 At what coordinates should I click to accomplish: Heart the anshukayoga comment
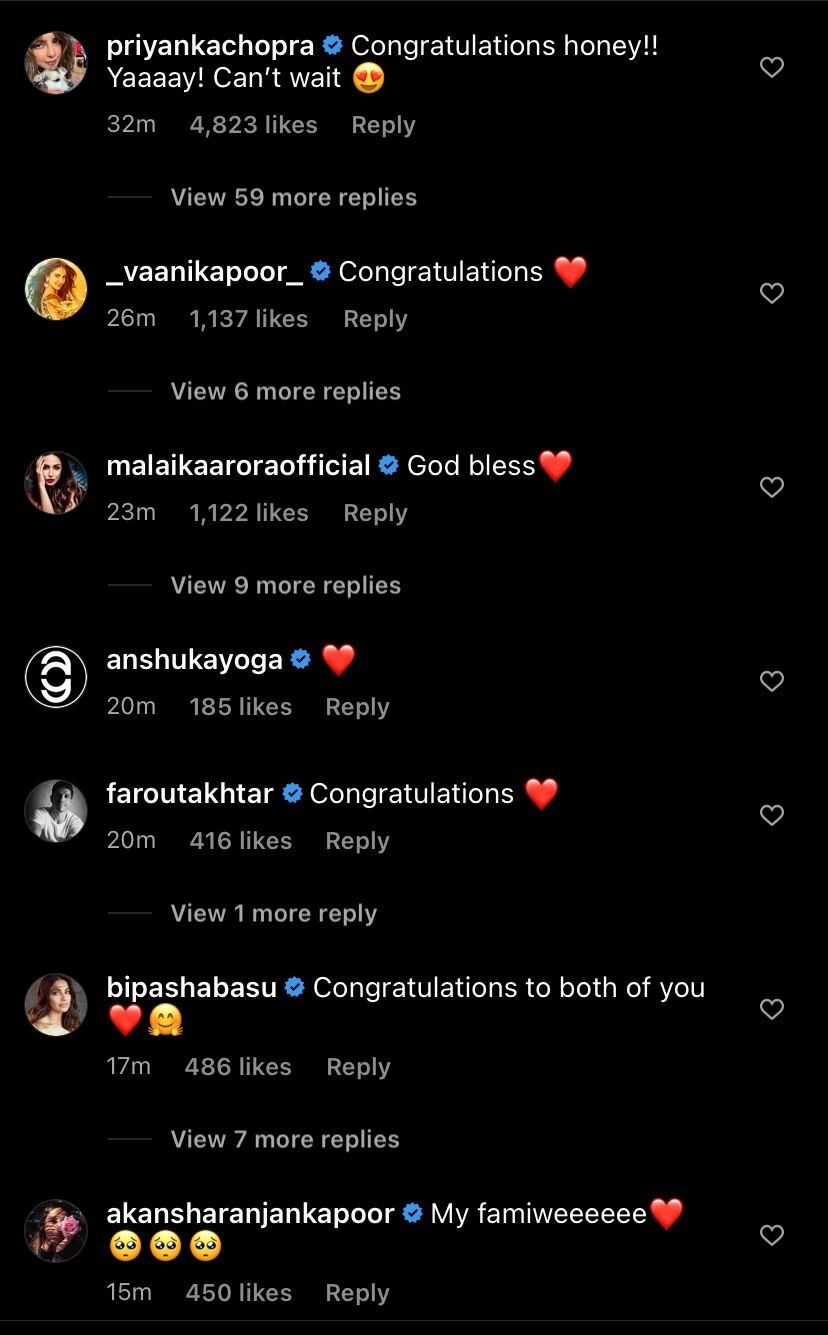tap(771, 682)
